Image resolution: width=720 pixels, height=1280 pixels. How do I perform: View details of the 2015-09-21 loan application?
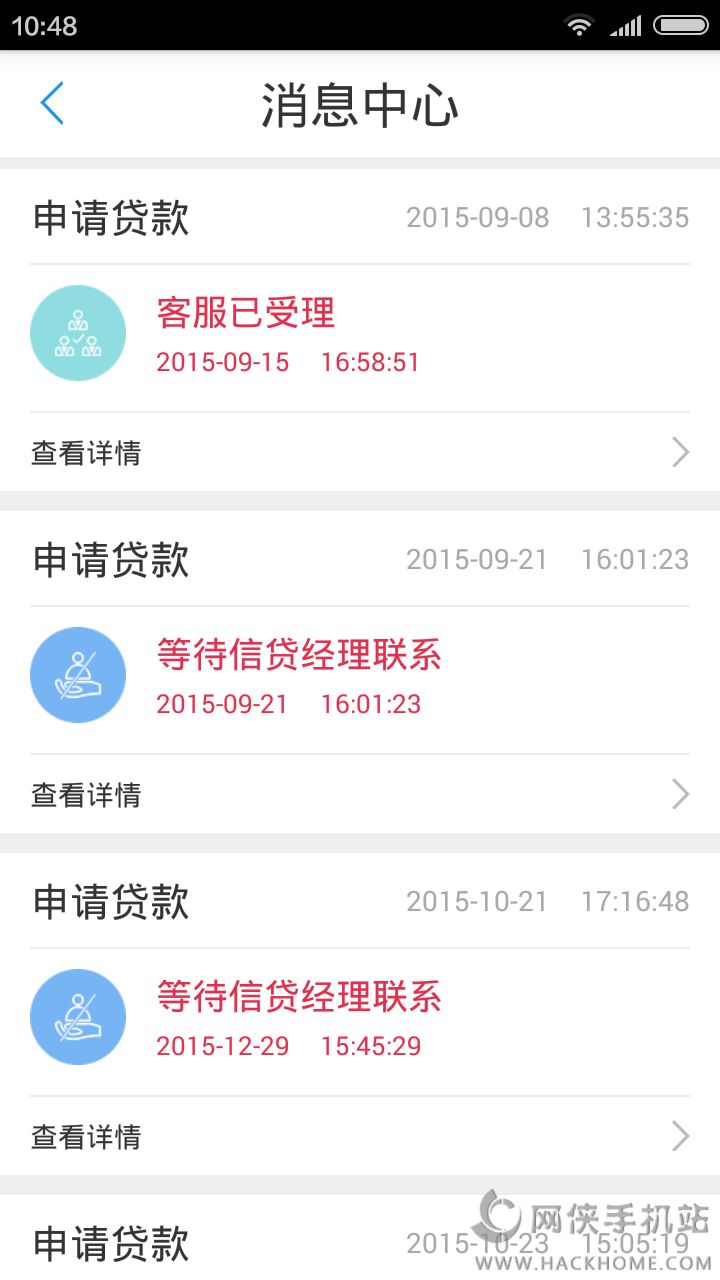click(x=360, y=795)
